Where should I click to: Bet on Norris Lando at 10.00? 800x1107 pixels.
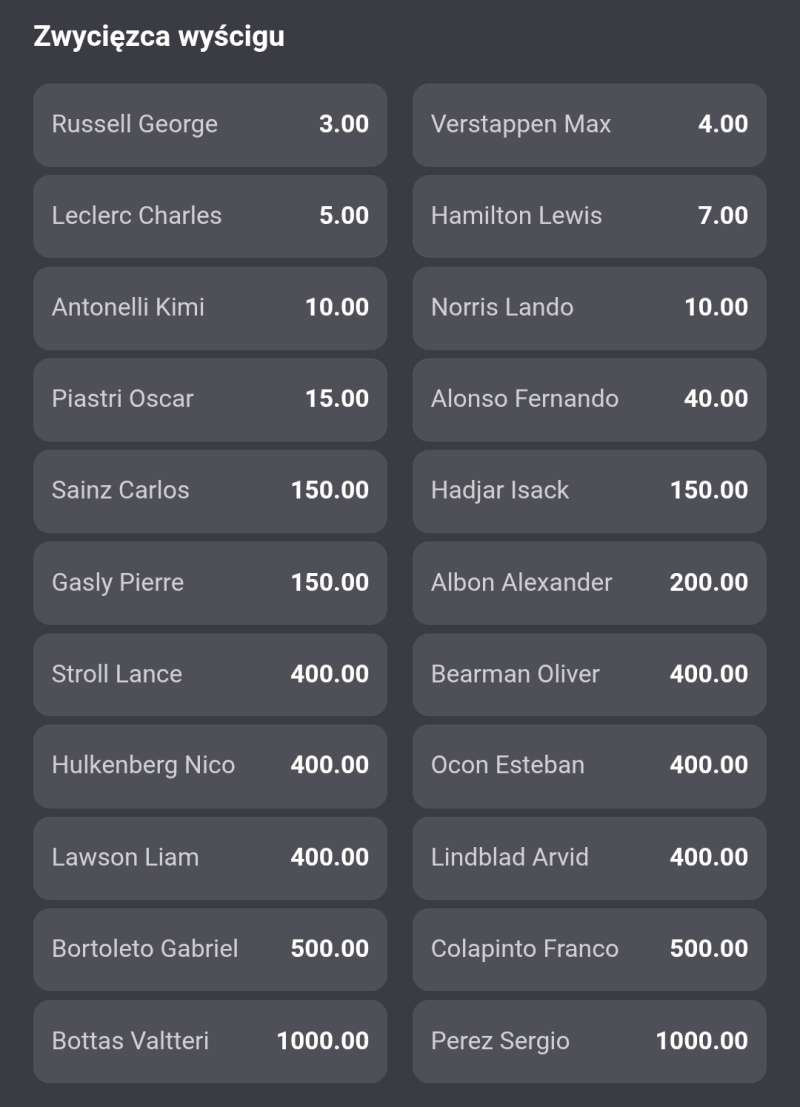tap(589, 308)
